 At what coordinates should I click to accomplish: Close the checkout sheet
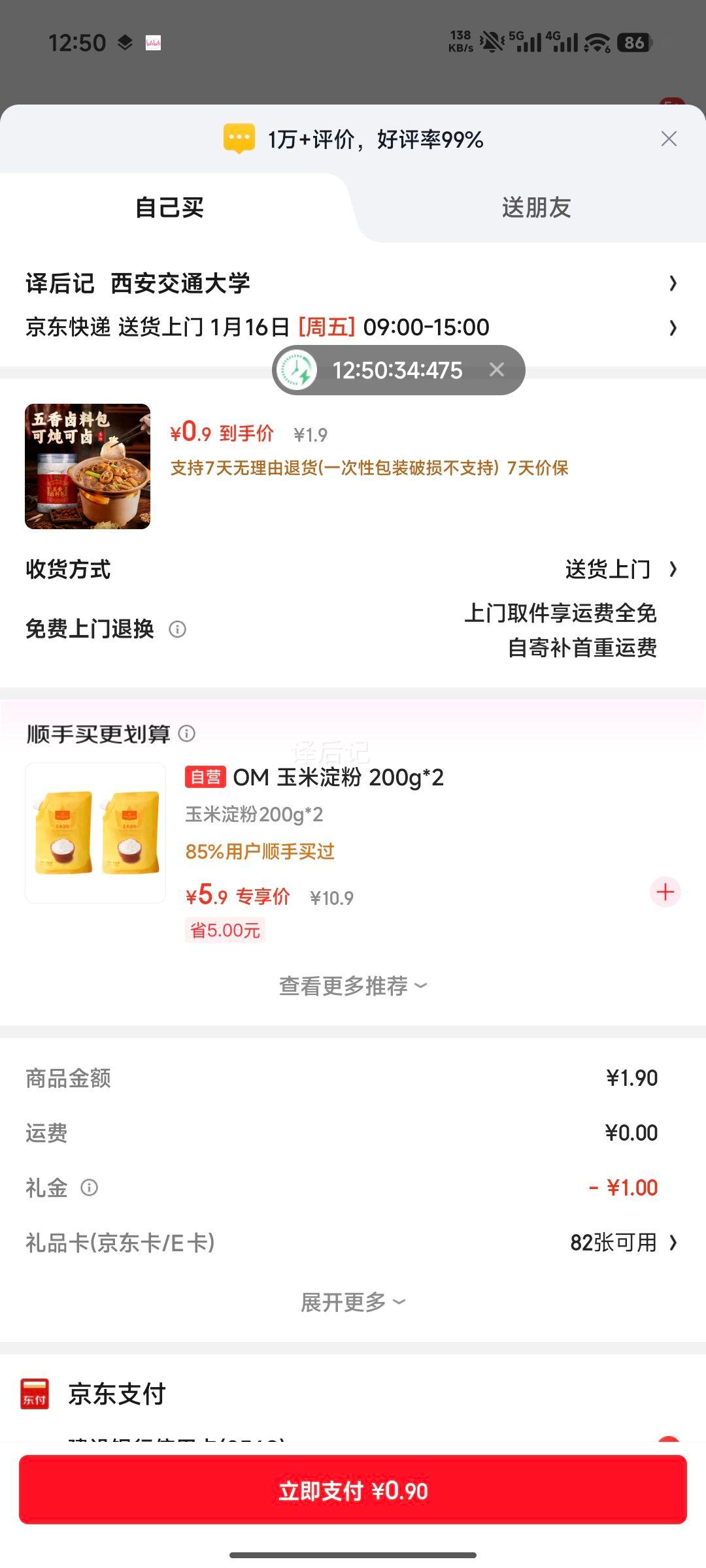click(668, 139)
